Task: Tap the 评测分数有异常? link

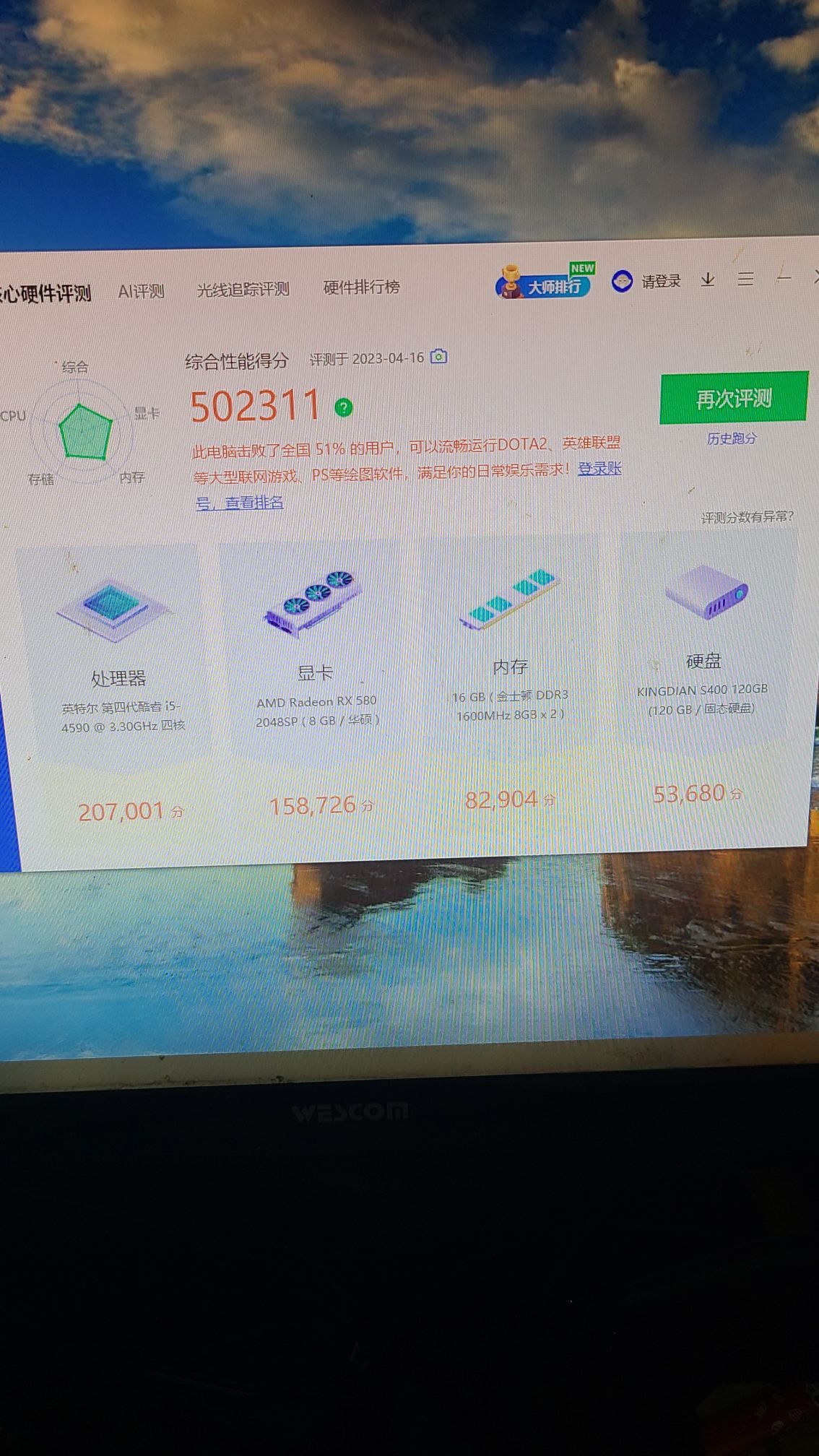Action: 747,517
